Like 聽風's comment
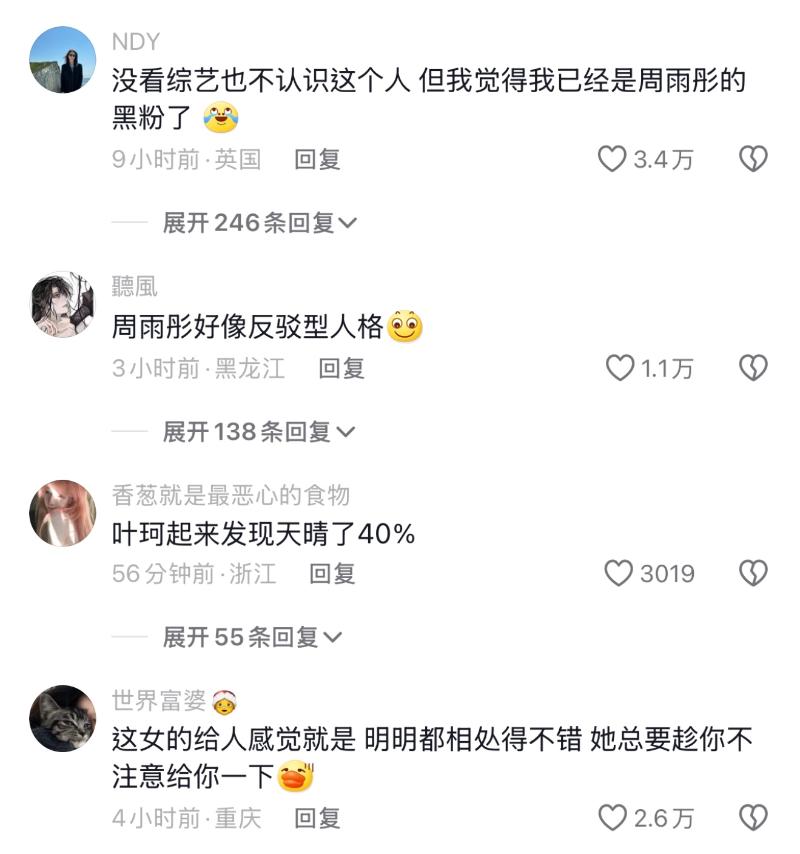 (620, 368)
